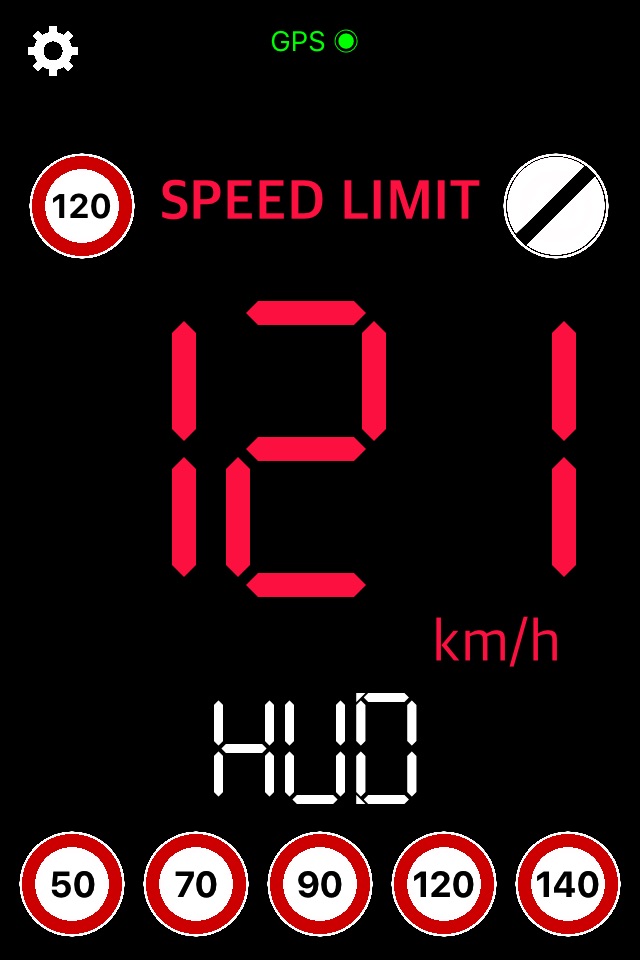Select the 90 speed limit sign
This screenshot has width=640, height=960.
[320, 884]
